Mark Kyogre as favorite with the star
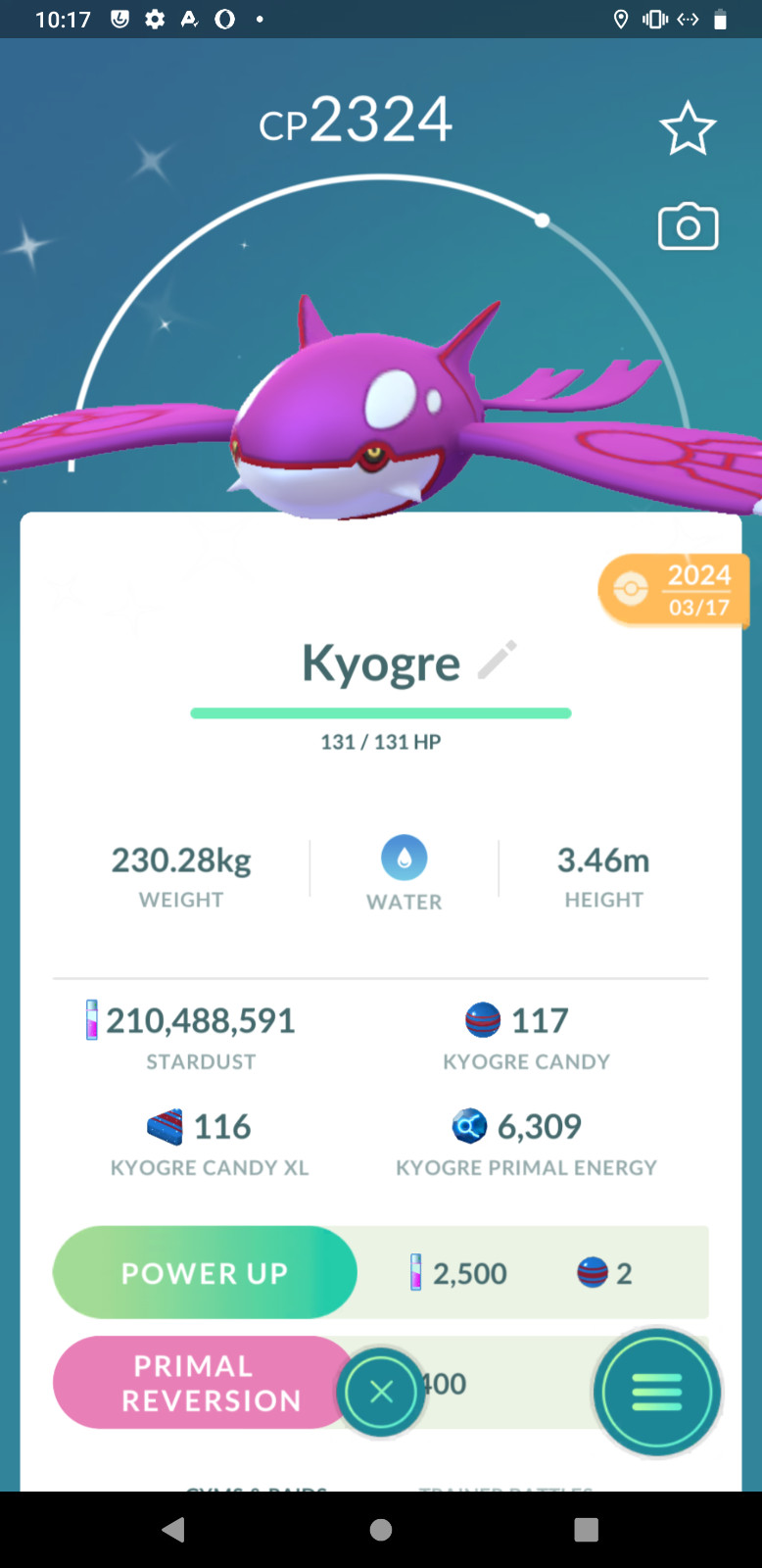Viewport: 762px width, 1568px height. pos(688,128)
